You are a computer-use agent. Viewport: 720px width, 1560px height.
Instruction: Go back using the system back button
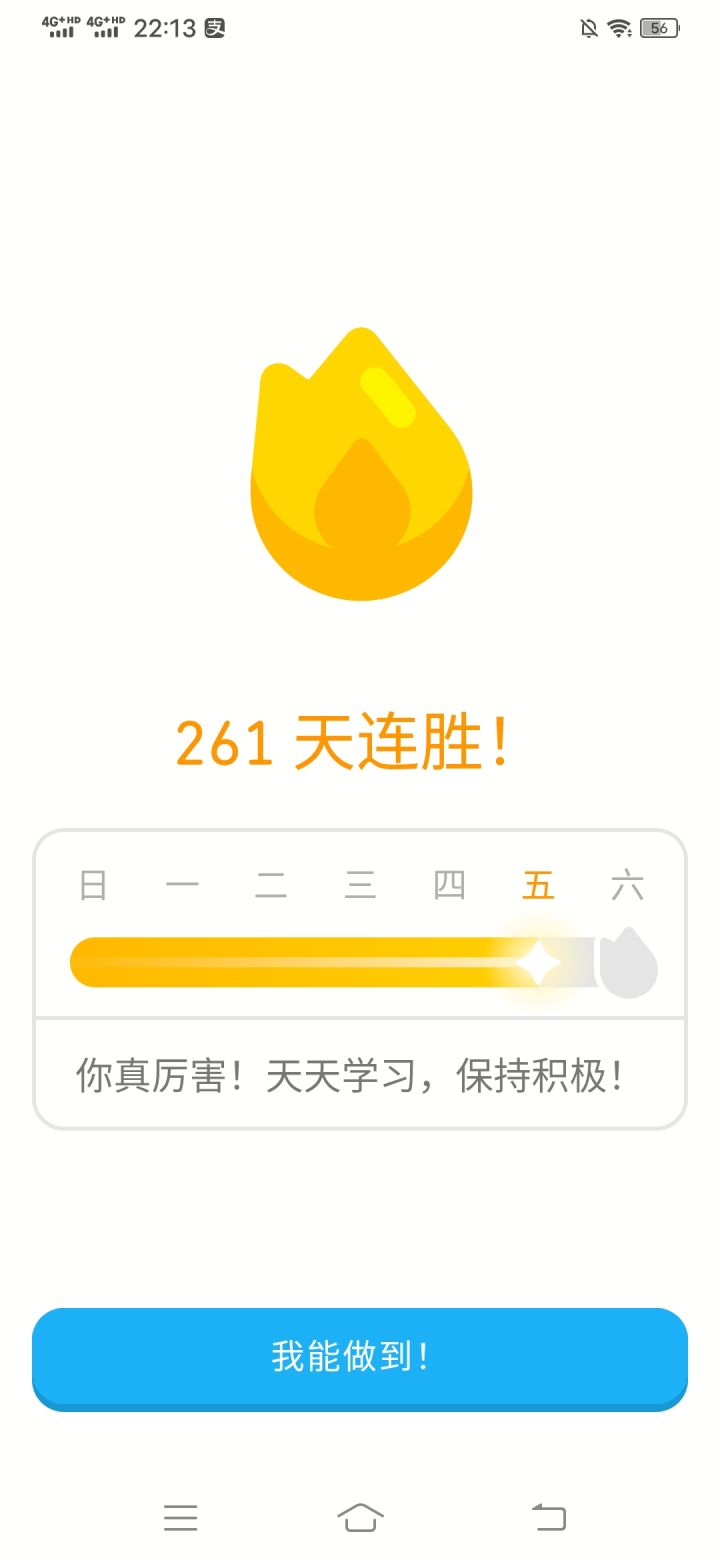(548, 1517)
